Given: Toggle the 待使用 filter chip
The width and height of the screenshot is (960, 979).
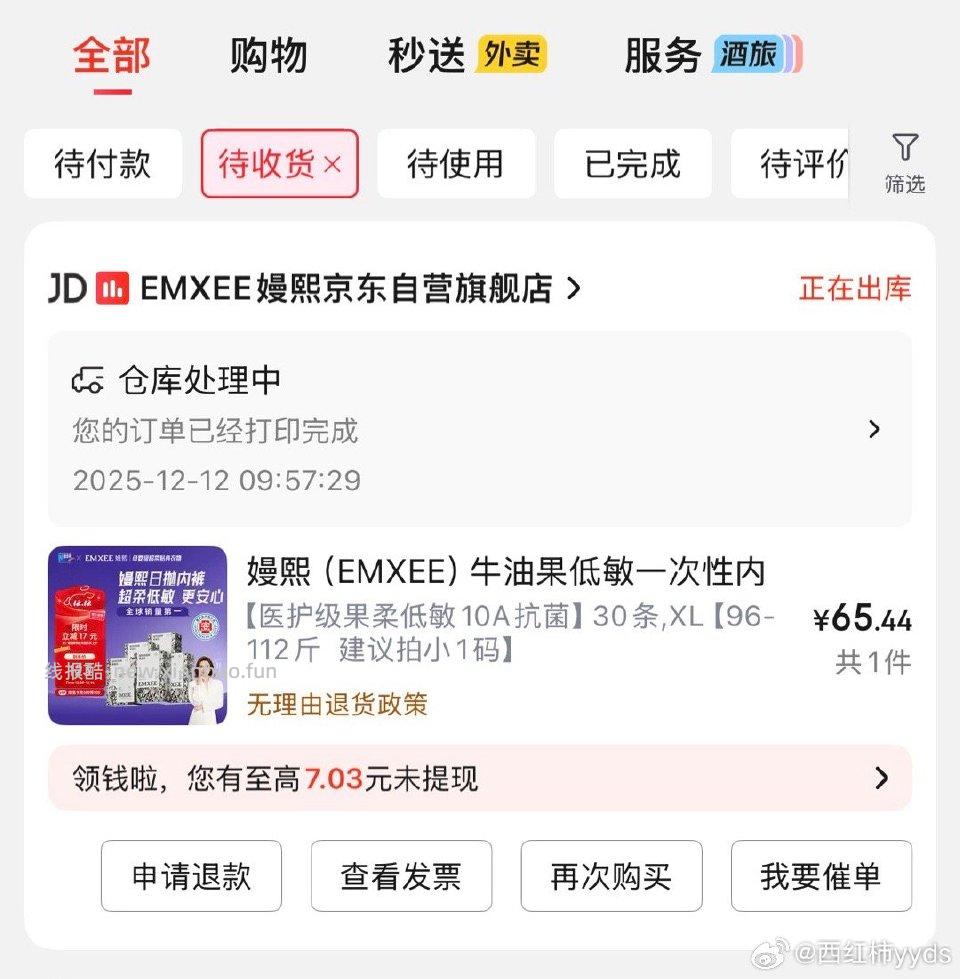Looking at the screenshot, I should [456, 164].
